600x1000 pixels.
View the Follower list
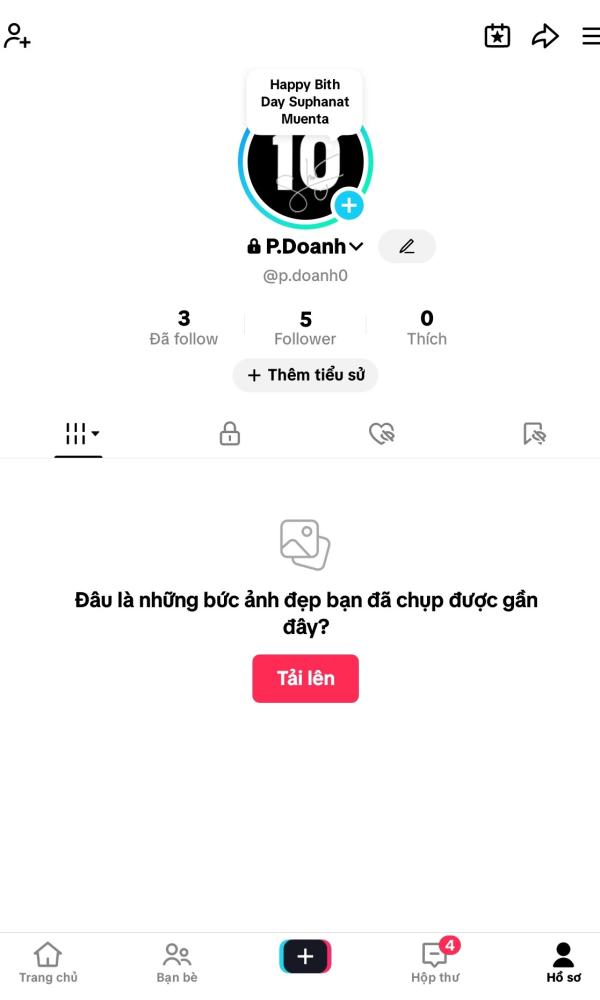click(305, 328)
